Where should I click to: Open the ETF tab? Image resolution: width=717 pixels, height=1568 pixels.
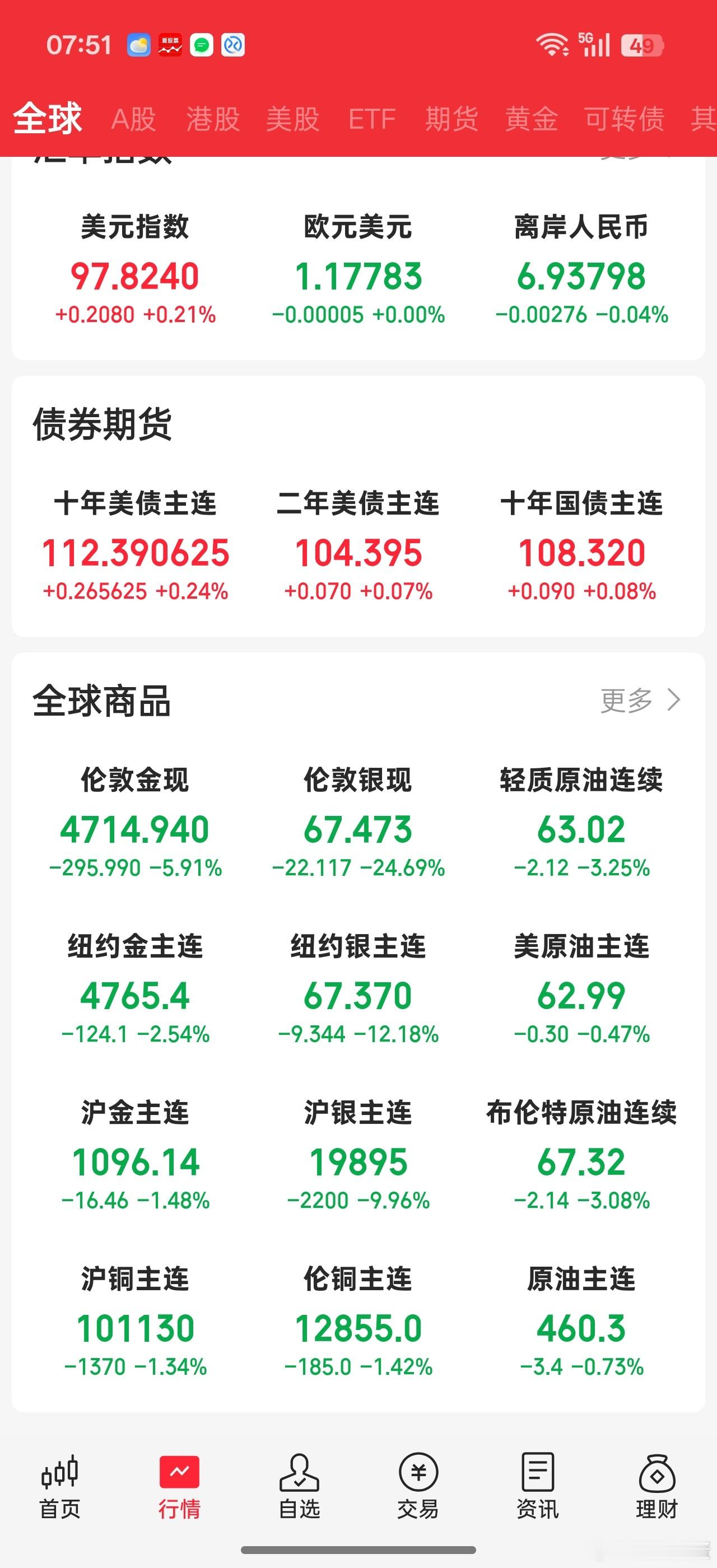tap(371, 119)
